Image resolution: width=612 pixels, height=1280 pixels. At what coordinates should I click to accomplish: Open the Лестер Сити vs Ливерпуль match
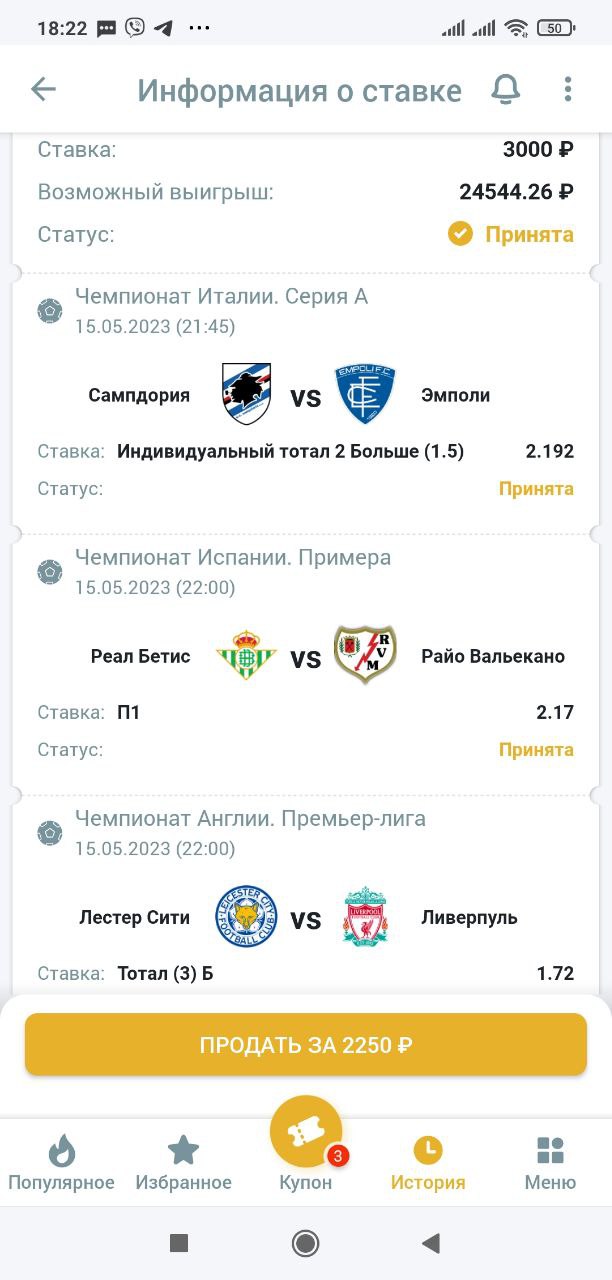coord(305,918)
